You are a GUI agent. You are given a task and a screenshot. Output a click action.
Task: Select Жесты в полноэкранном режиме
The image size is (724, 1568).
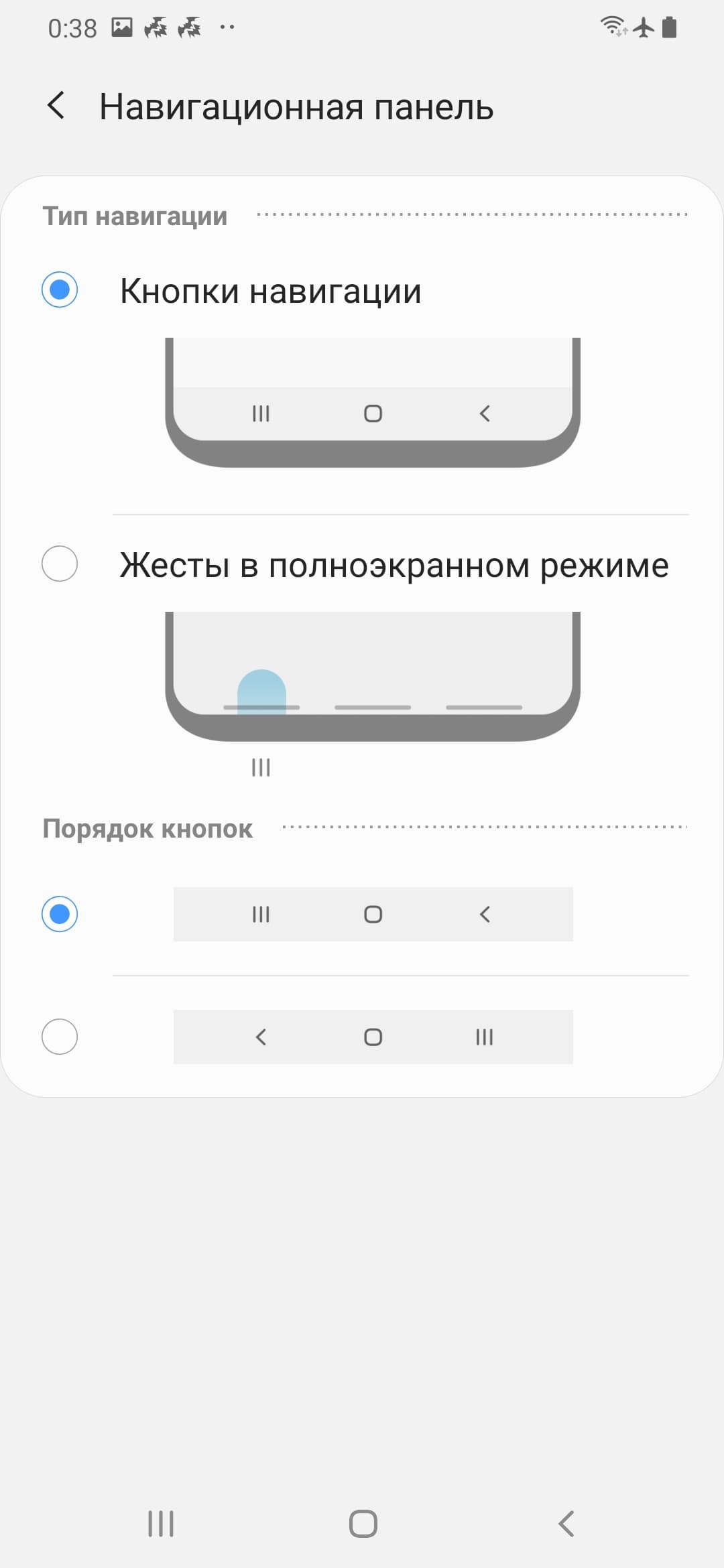click(60, 564)
